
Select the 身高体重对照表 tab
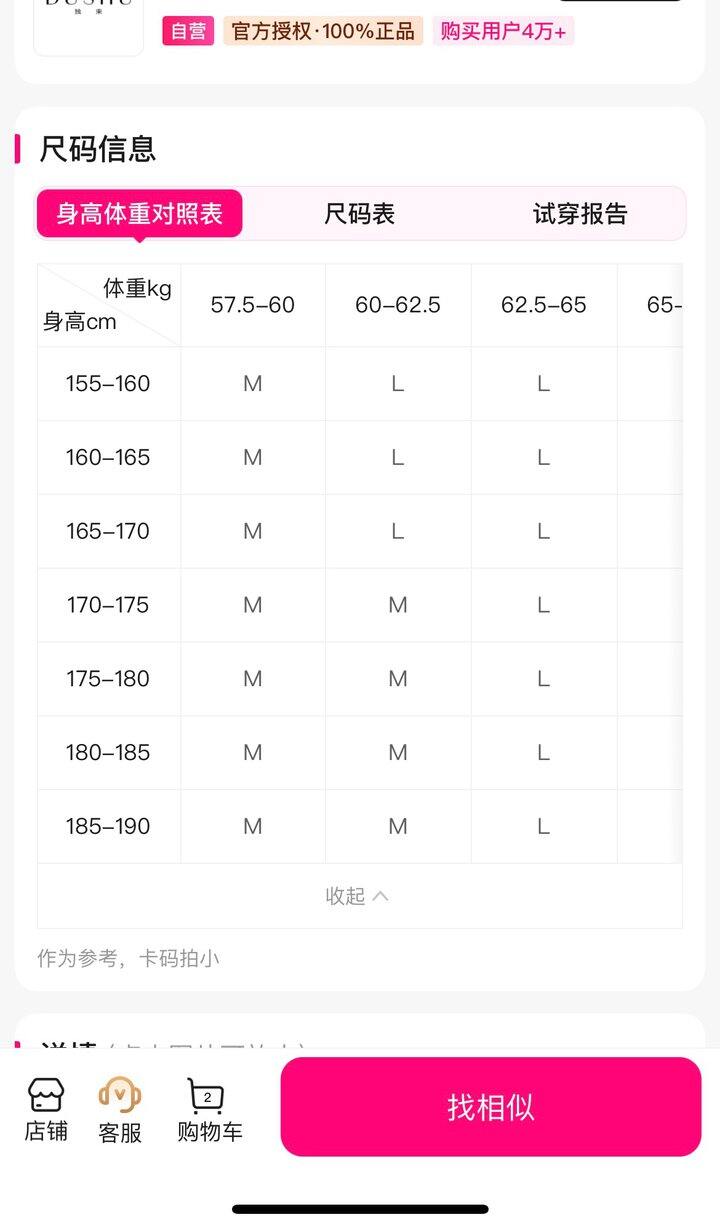click(139, 214)
